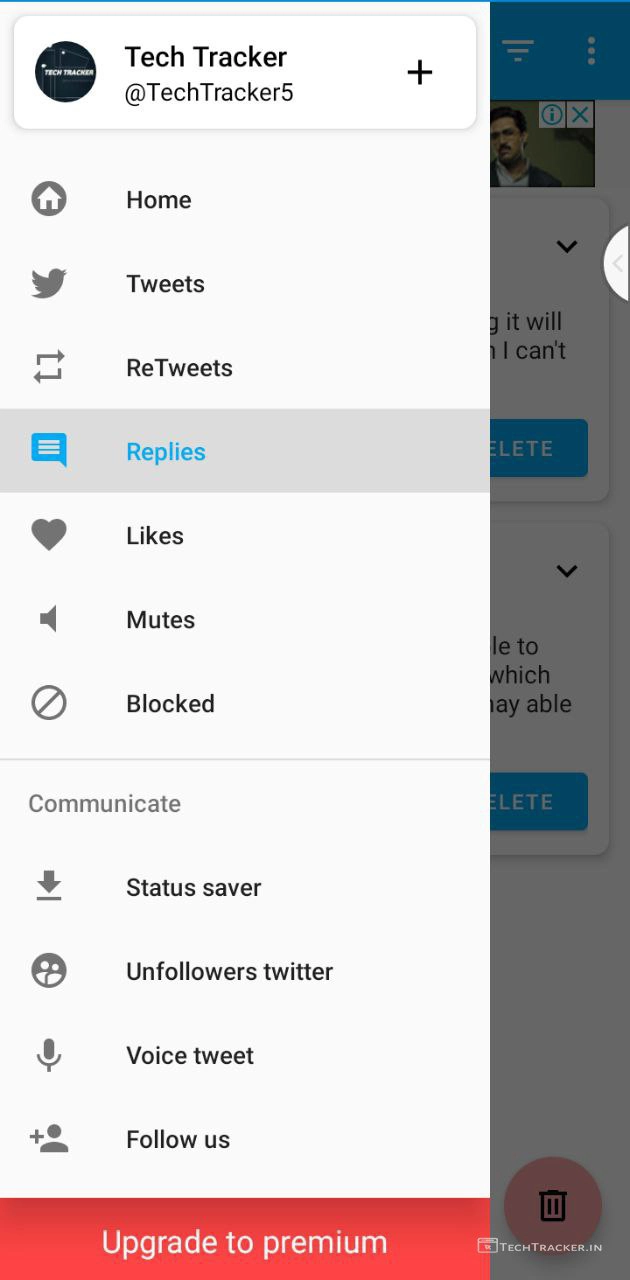The width and height of the screenshot is (630, 1280).
Task: Open the overflow menu
Action: (592, 50)
